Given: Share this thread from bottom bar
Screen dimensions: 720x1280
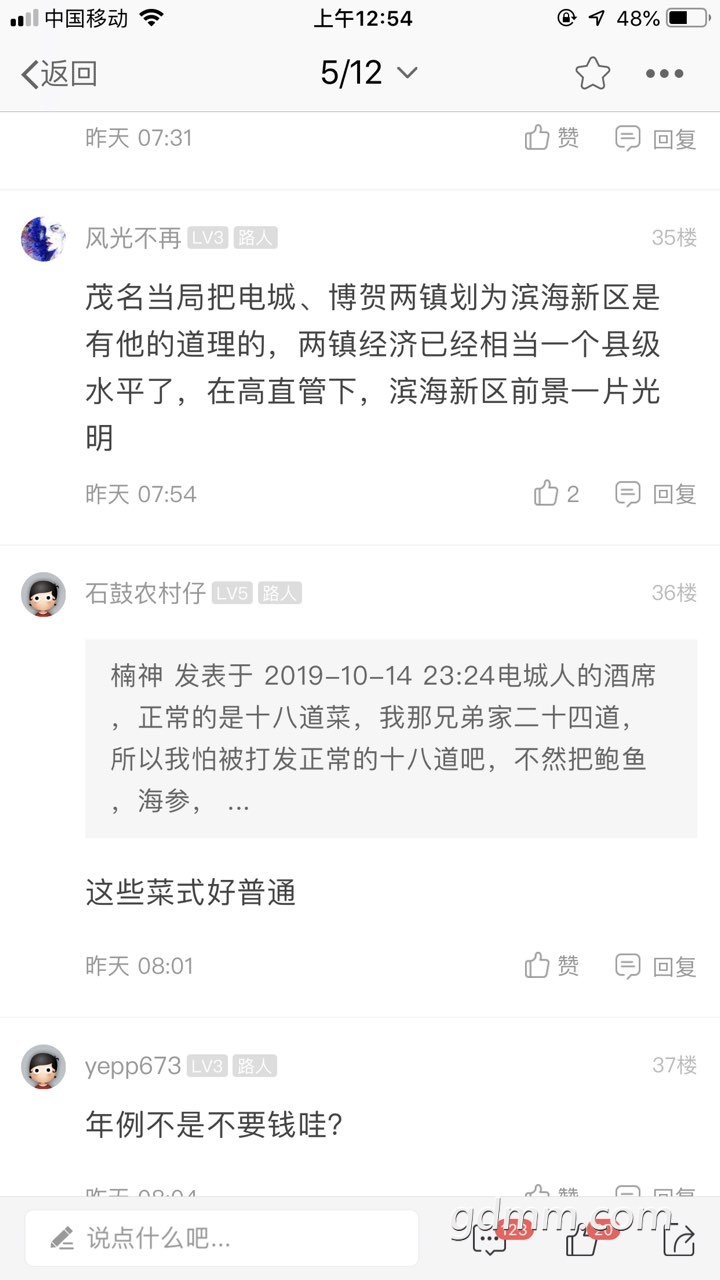Looking at the screenshot, I should point(679,1240).
